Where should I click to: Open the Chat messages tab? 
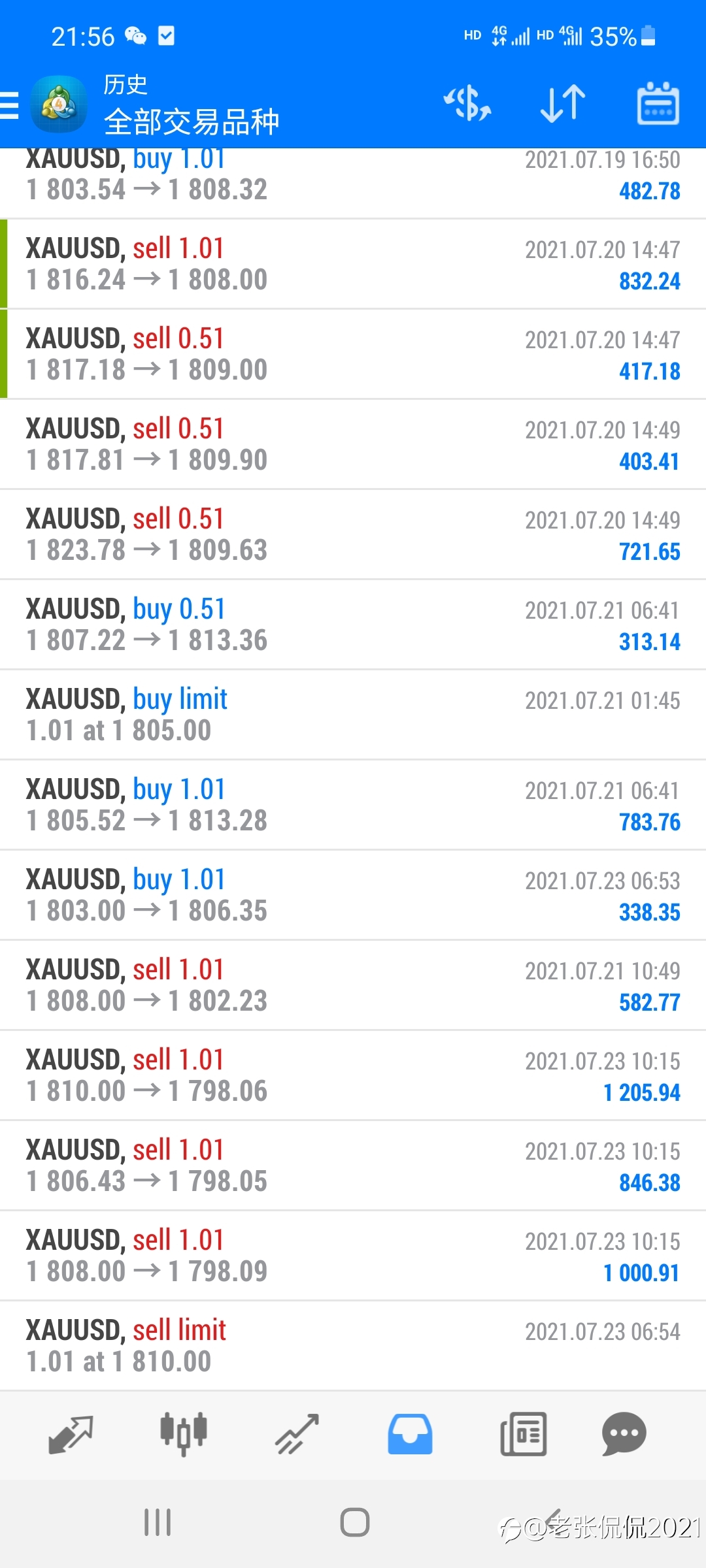pos(624,1434)
